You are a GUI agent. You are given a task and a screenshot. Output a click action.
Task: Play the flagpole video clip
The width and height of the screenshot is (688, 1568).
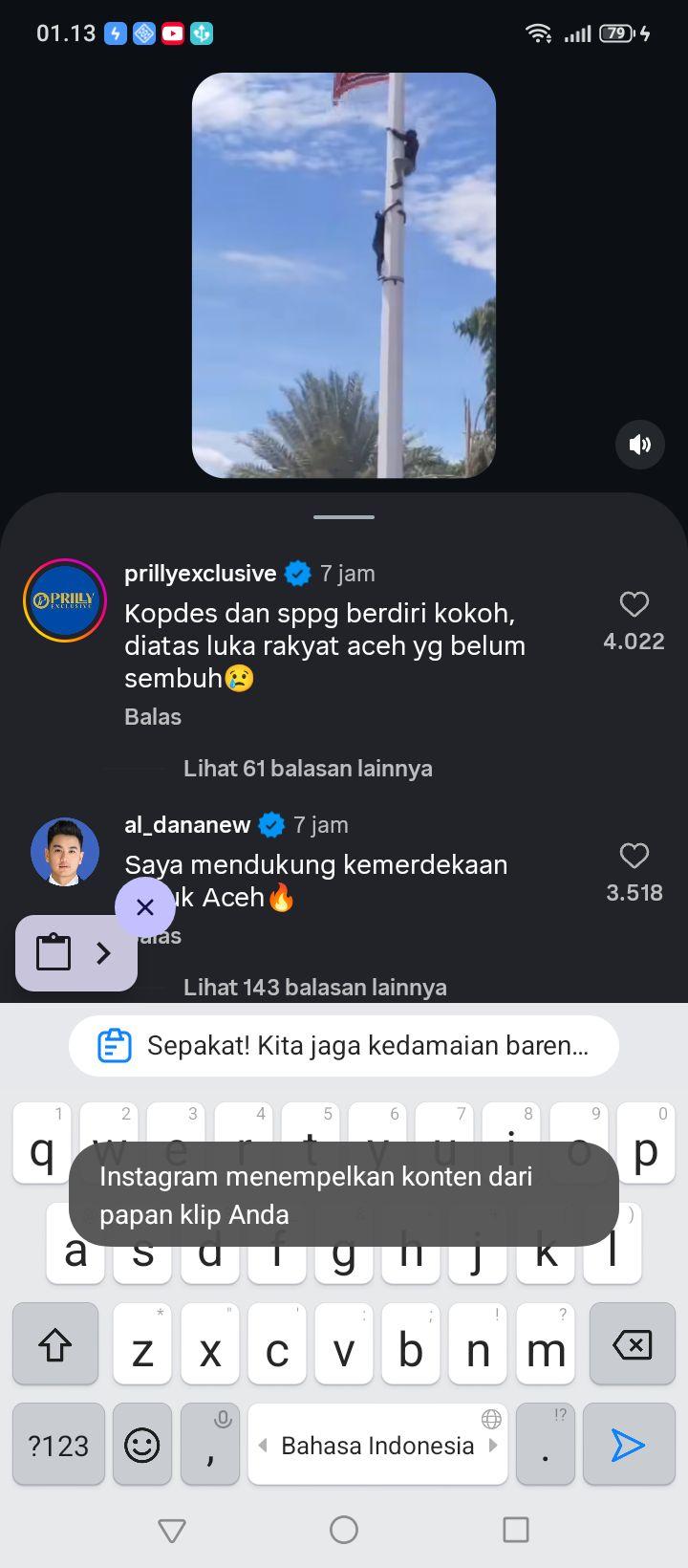[344, 275]
